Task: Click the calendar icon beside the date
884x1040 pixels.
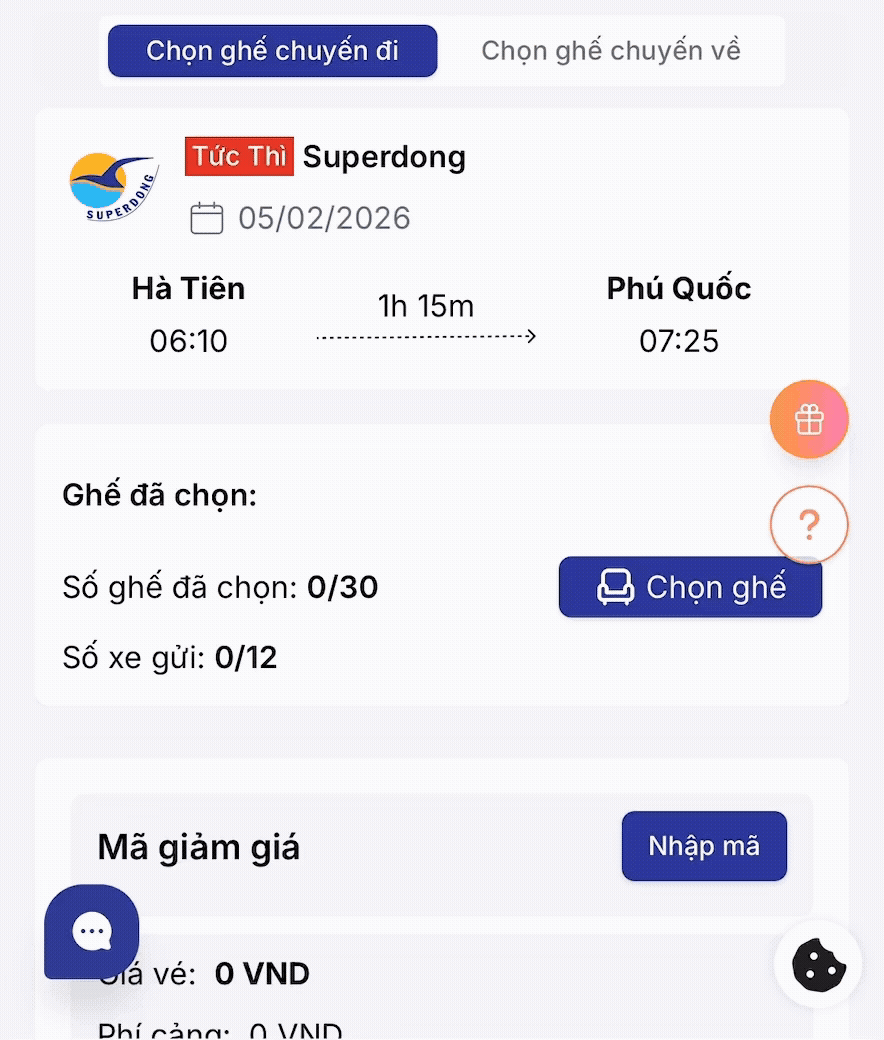Action: pos(207,217)
